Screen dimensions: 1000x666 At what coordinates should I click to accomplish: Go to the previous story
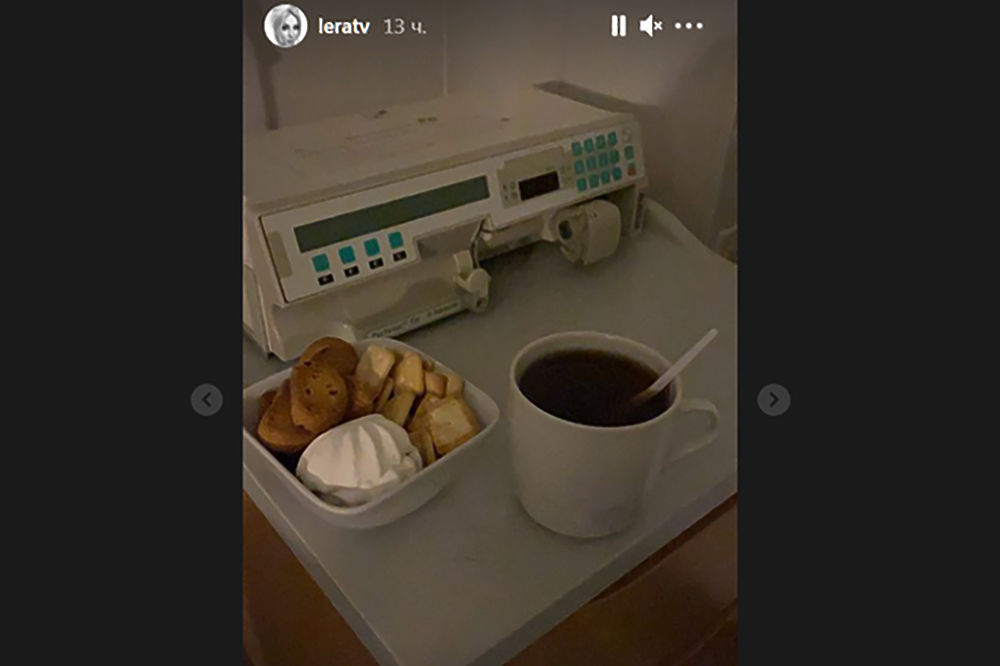(x=206, y=400)
